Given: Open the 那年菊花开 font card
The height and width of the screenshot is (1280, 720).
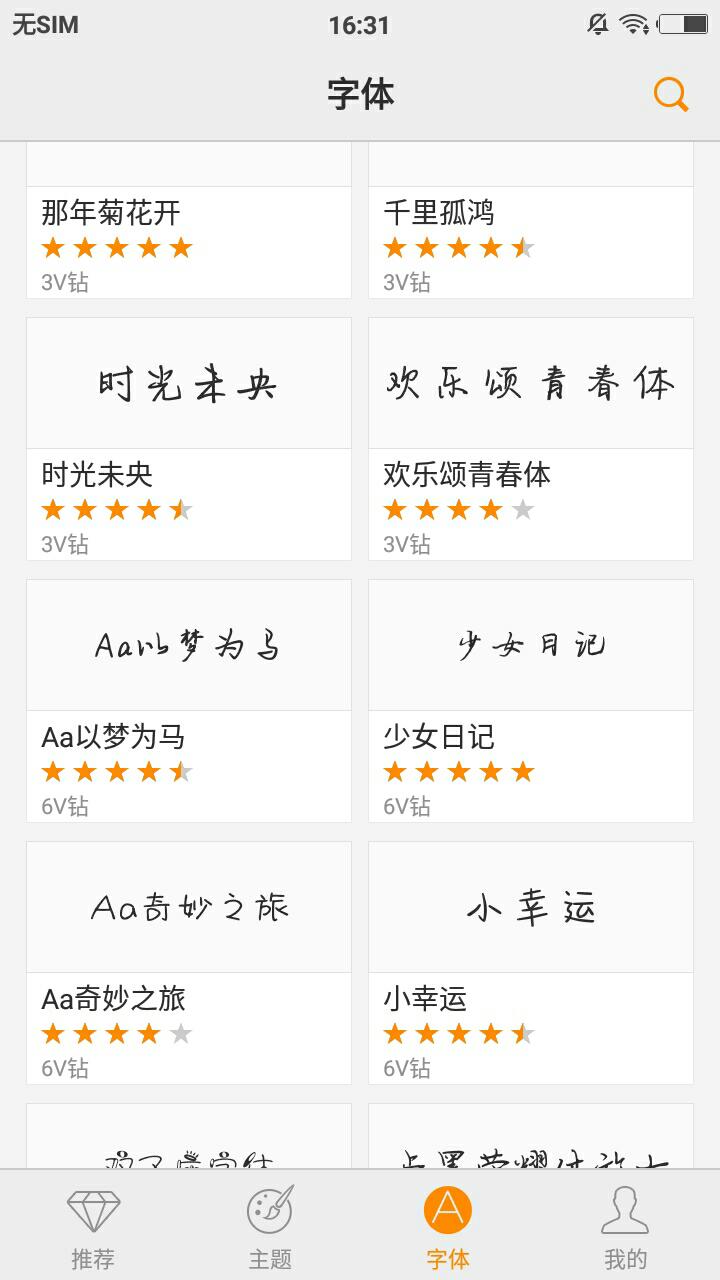Looking at the screenshot, I should [x=189, y=220].
